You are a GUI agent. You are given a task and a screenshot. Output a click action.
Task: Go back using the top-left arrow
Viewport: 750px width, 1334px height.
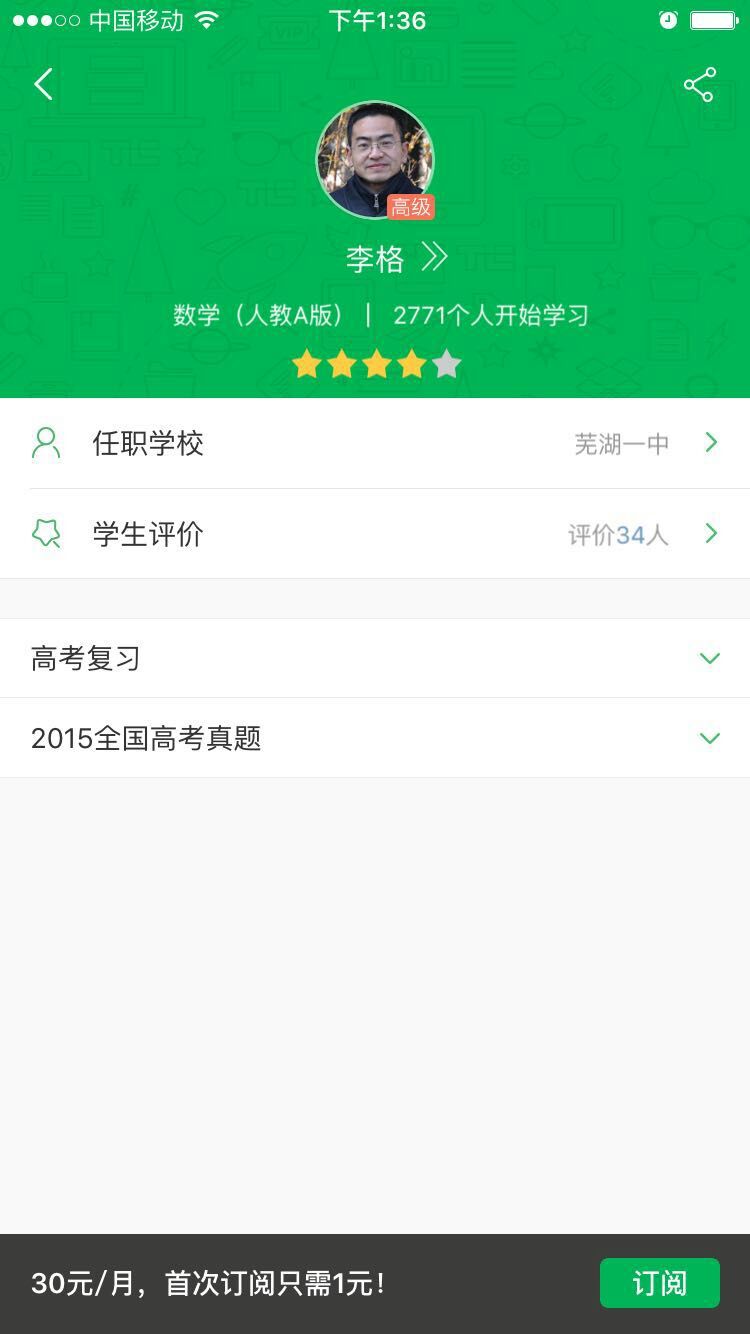coord(43,85)
